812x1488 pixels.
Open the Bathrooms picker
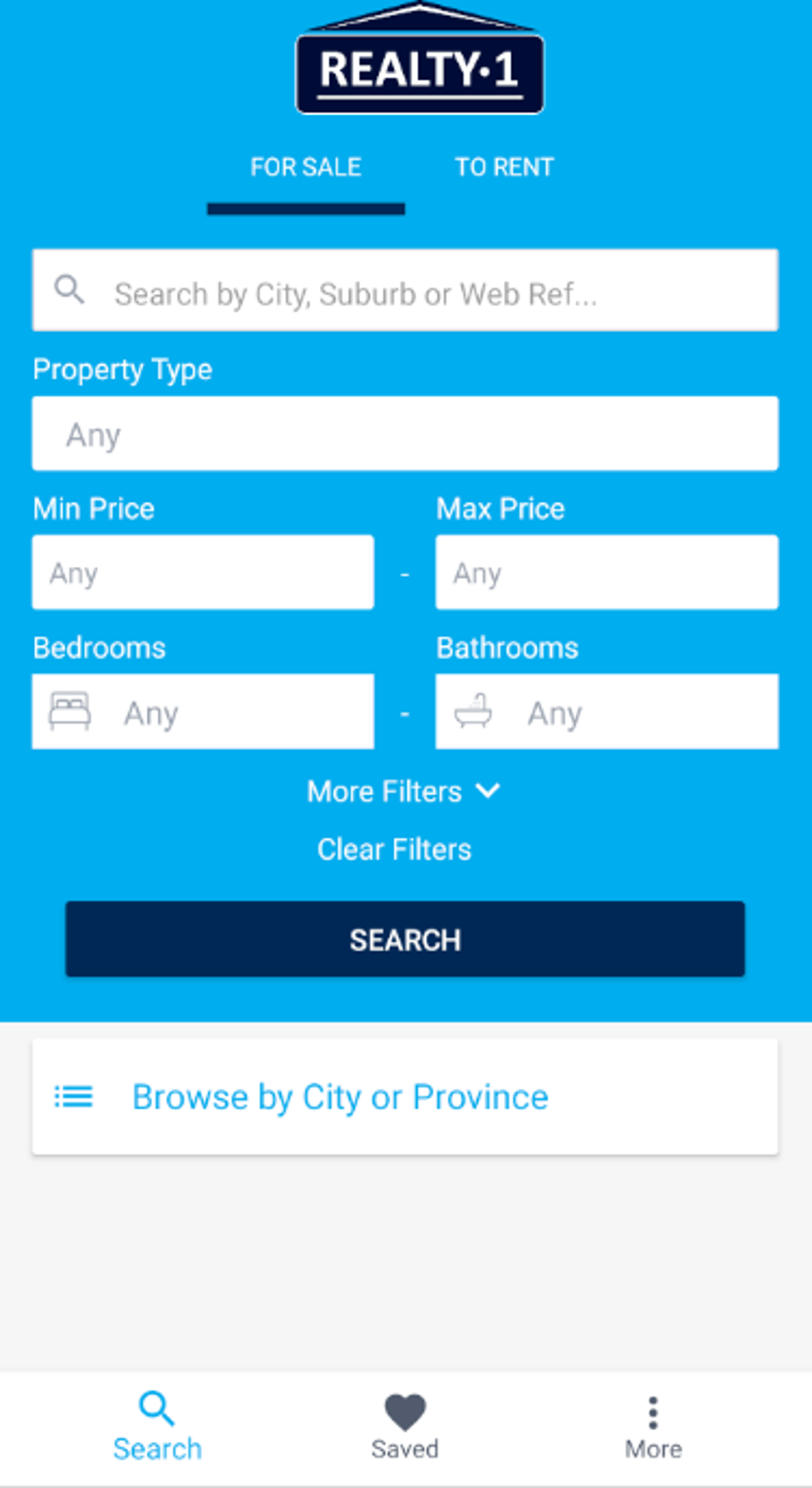(607, 712)
